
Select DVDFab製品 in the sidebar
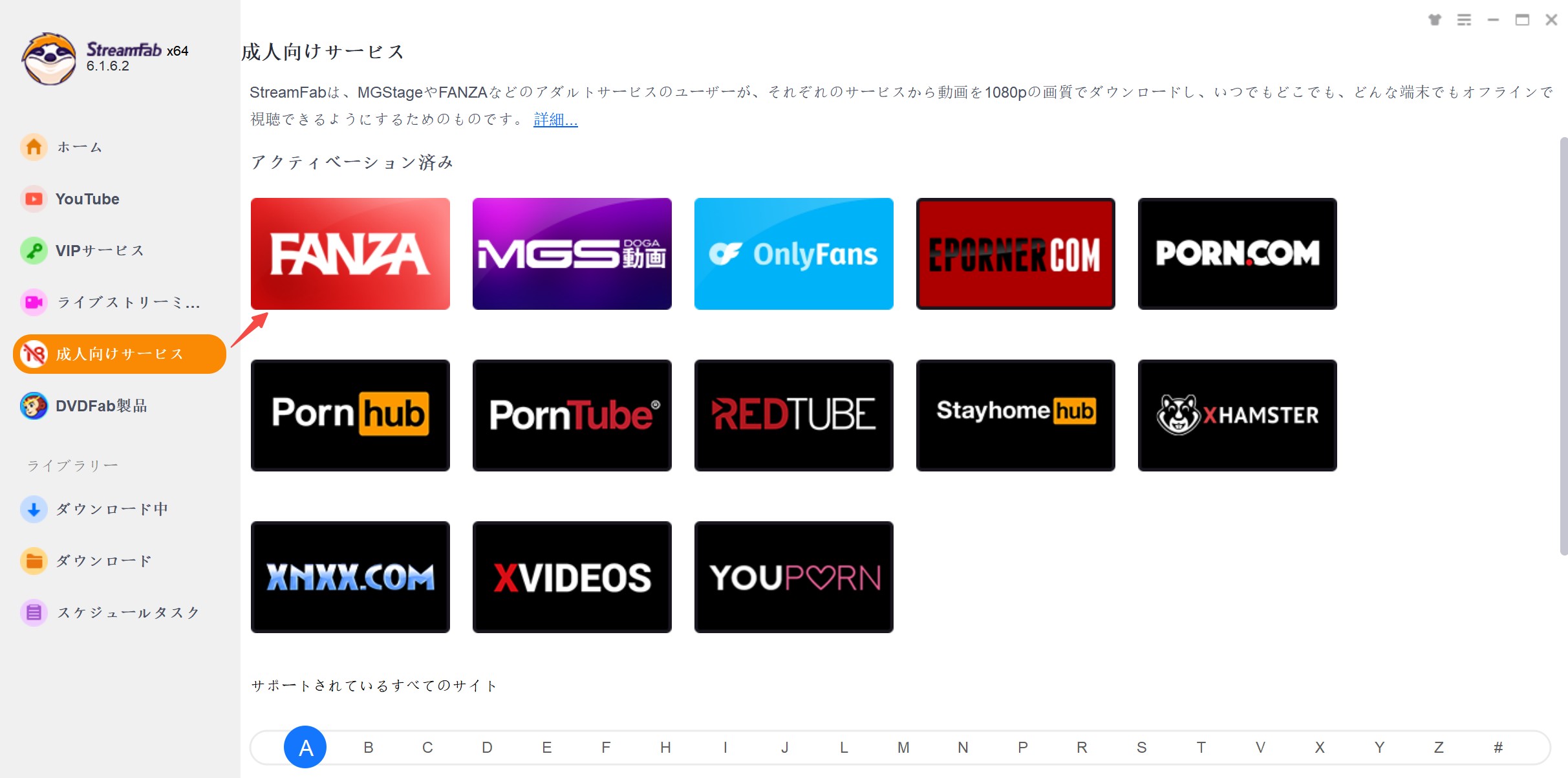101,406
